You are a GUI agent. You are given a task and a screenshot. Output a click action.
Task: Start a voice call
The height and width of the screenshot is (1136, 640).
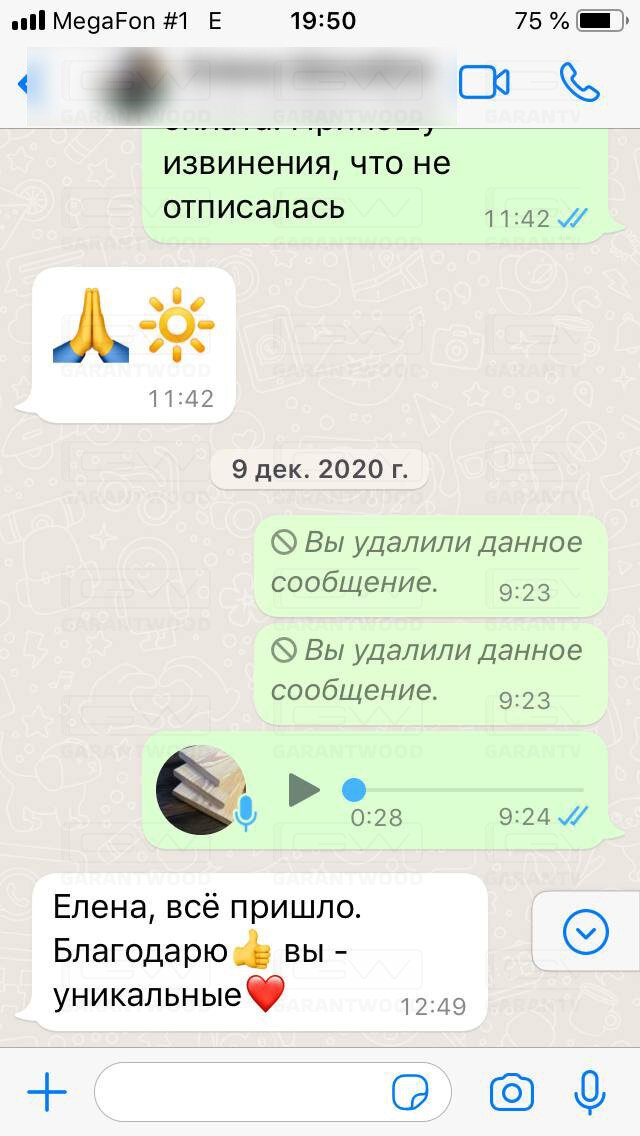point(579,83)
